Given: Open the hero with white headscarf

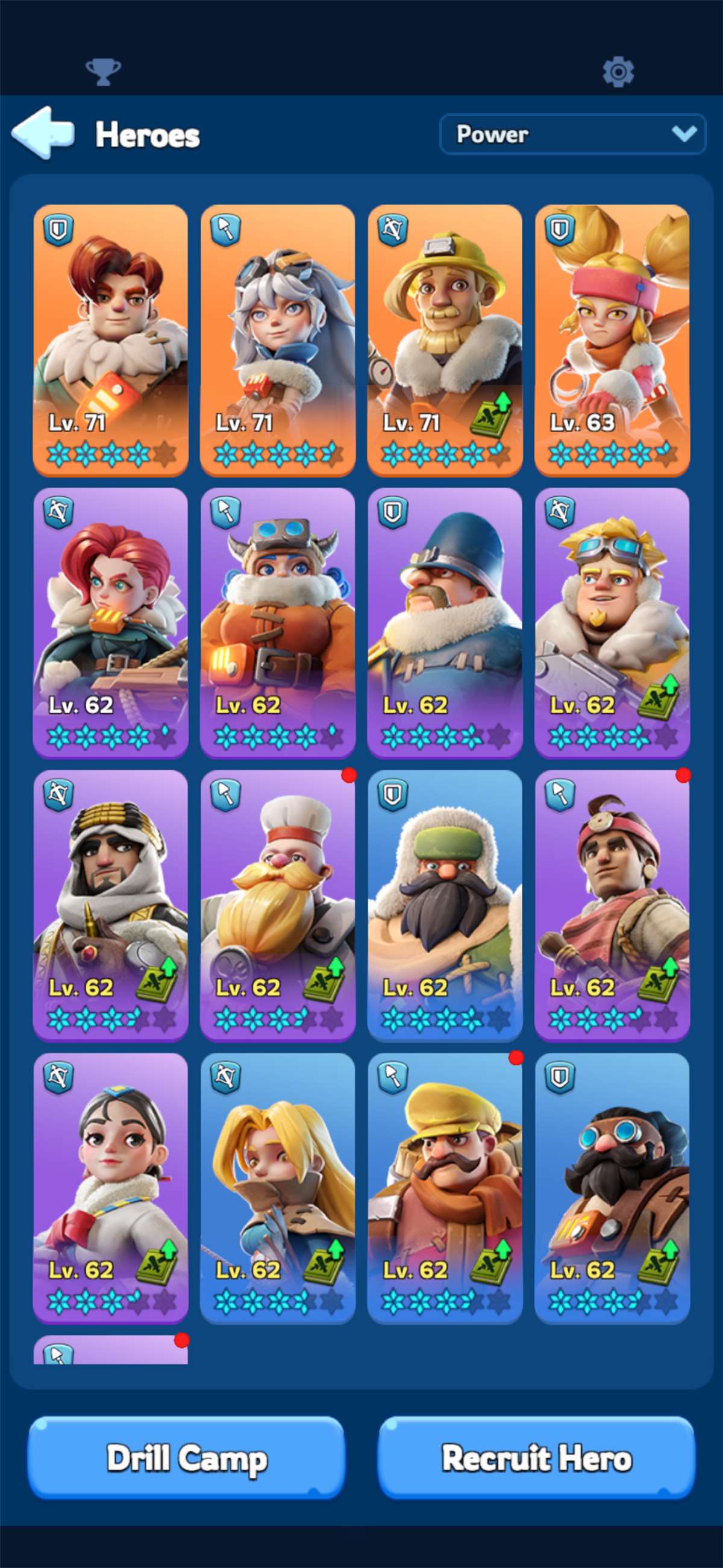Looking at the screenshot, I should pyautogui.click(x=110, y=904).
